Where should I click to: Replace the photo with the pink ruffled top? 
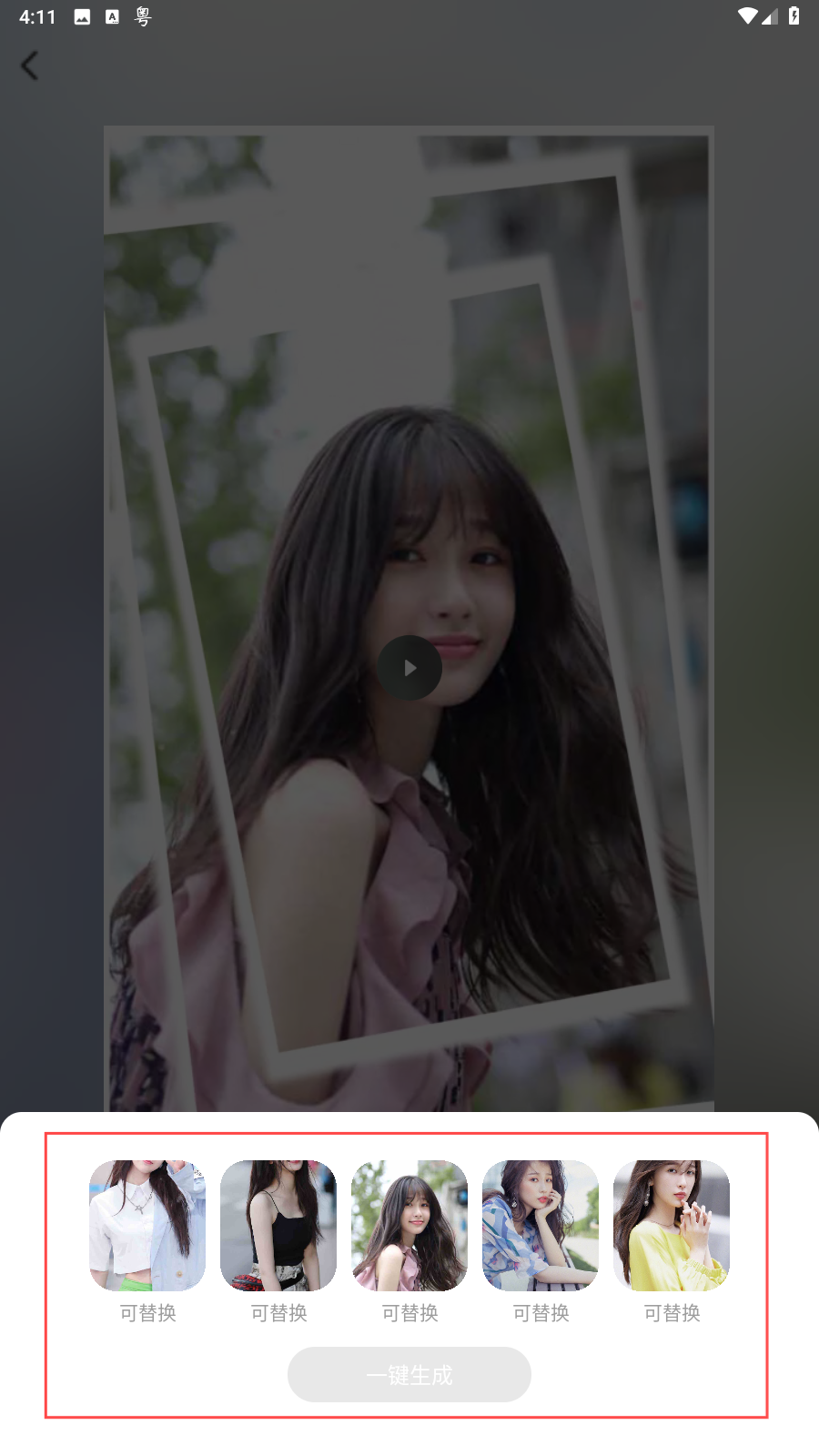pos(409,1225)
